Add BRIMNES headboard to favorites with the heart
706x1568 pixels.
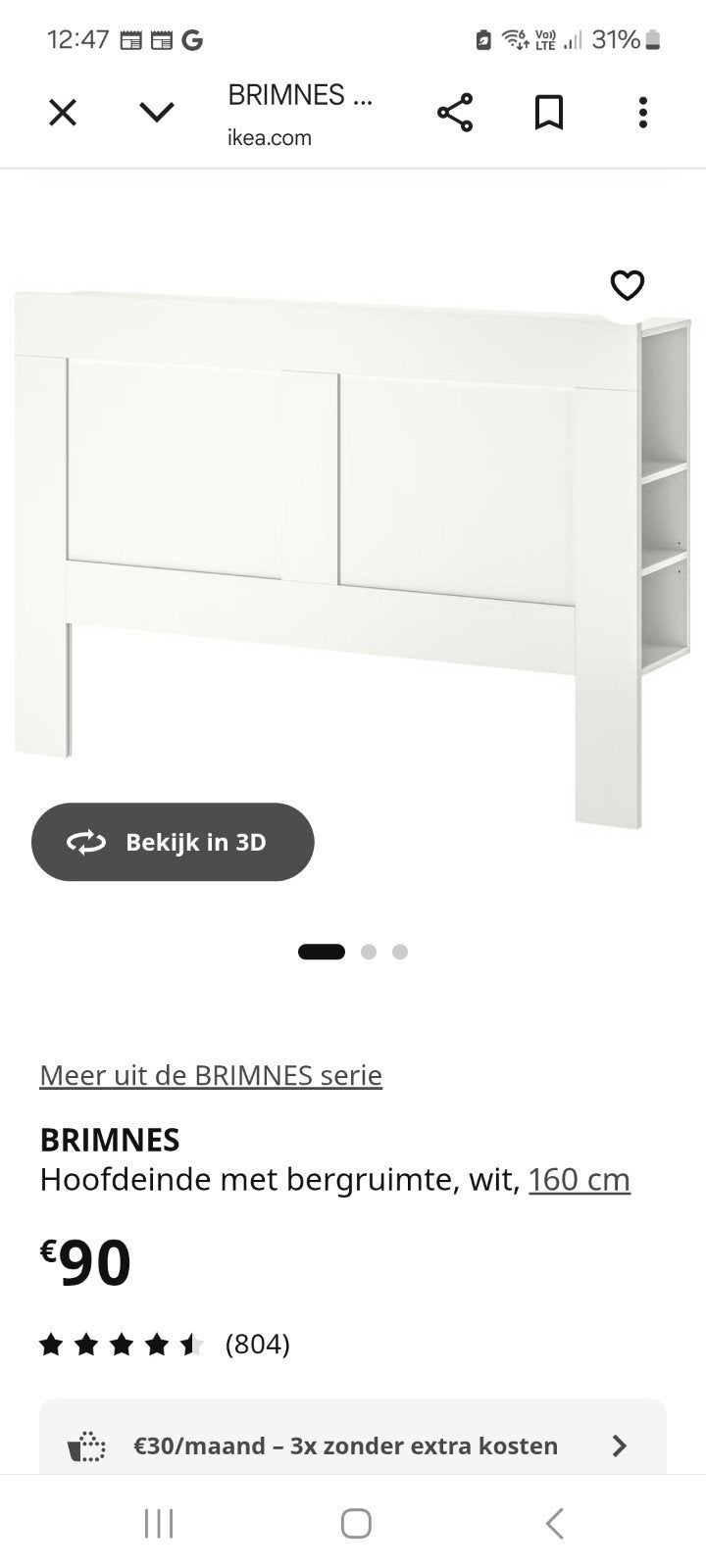(628, 285)
